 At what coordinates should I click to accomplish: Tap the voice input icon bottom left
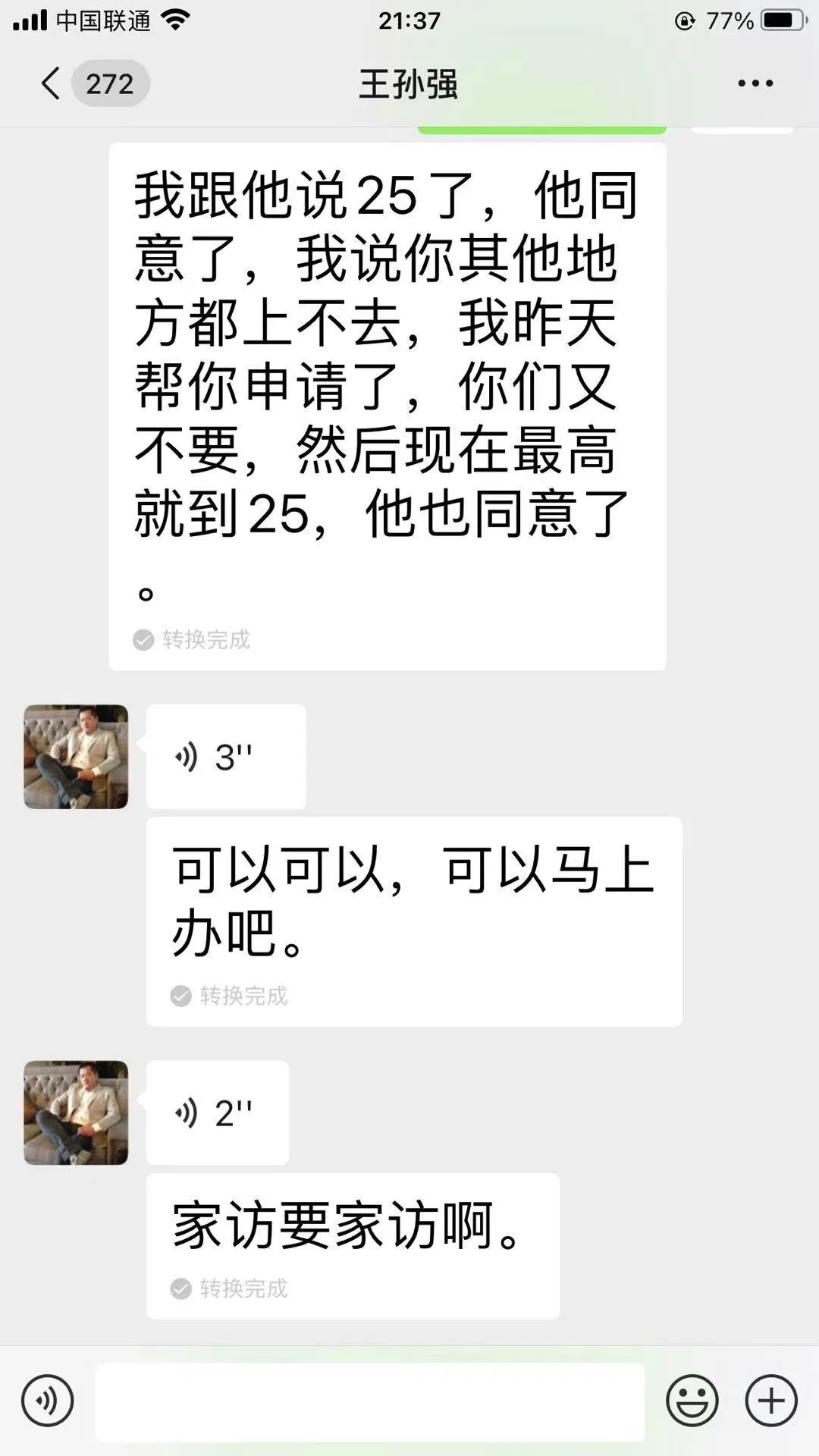(x=47, y=1399)
